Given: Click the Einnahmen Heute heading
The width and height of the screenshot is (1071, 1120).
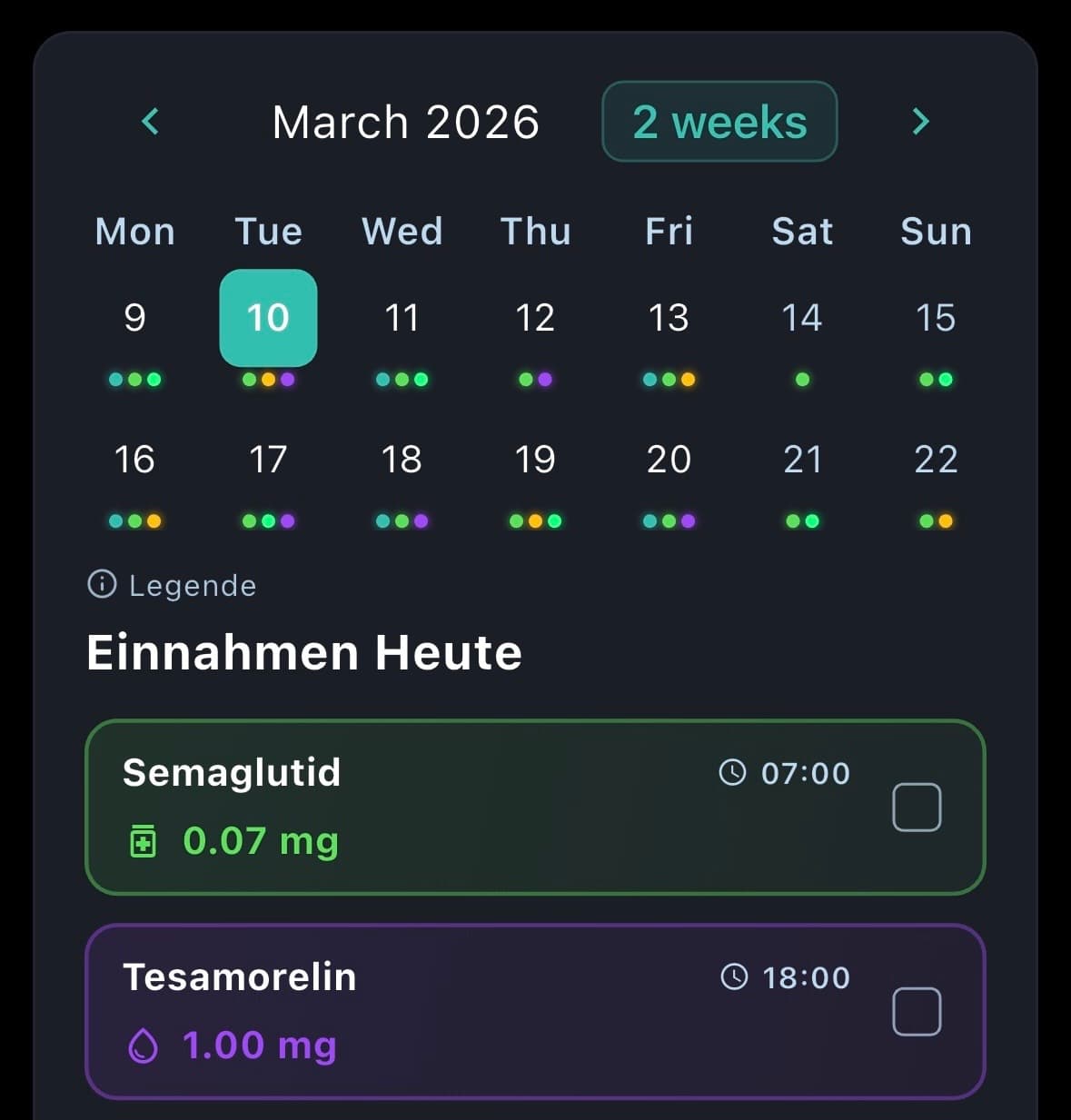Looking at the screenshot, I should pos(303,650).
